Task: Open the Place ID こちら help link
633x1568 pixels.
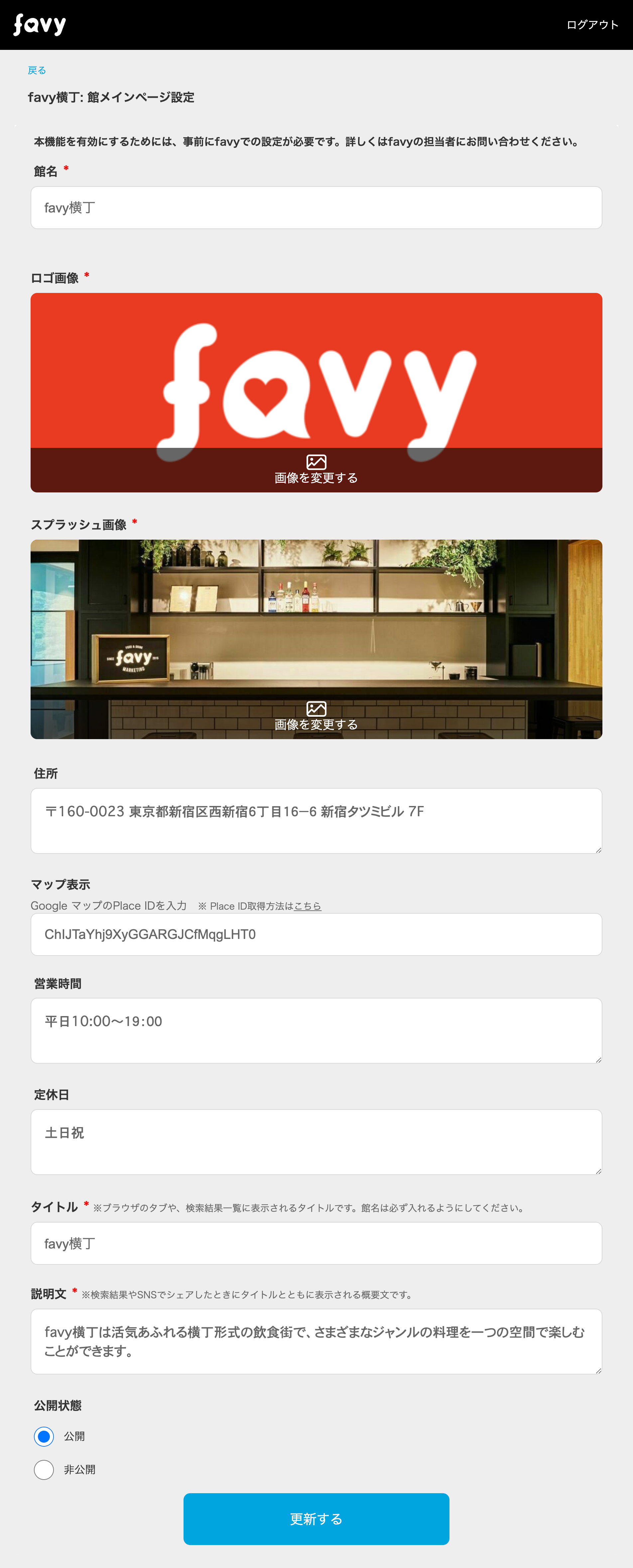Action: pos(308,906)
